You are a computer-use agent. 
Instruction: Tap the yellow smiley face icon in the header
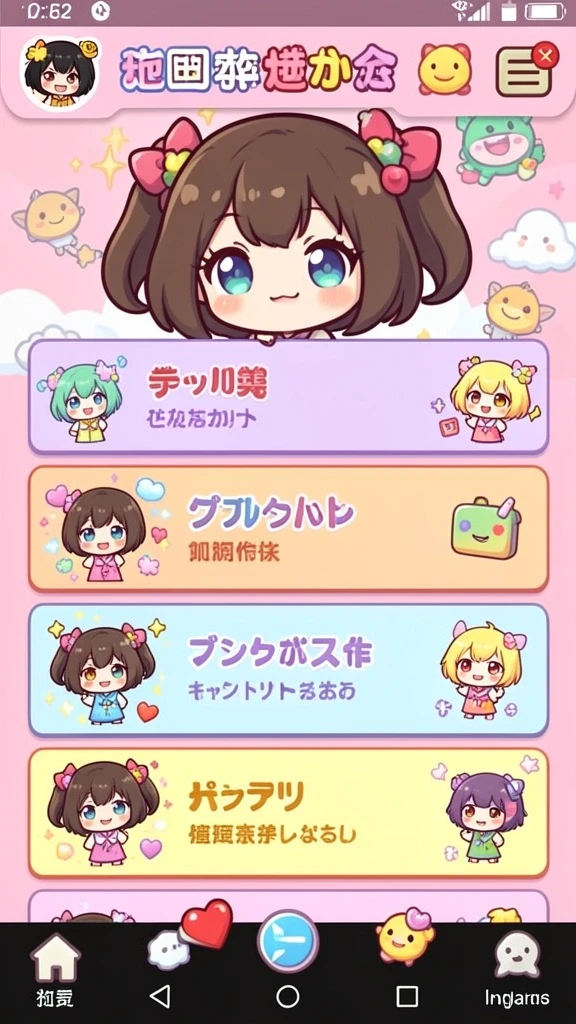(x=445, y=70)
